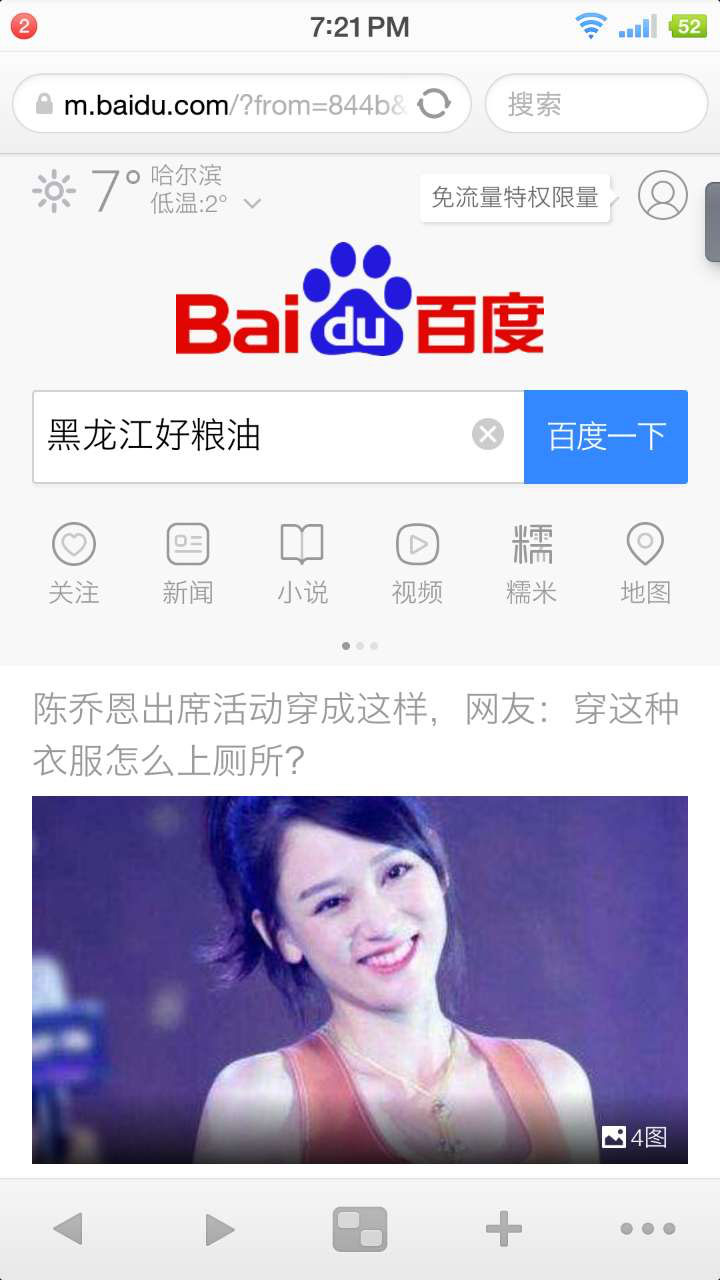The width and height of the screenshot is (720, 1280).
Task: Open the 陈乔恩 news article headline
Action: [355, 734]
